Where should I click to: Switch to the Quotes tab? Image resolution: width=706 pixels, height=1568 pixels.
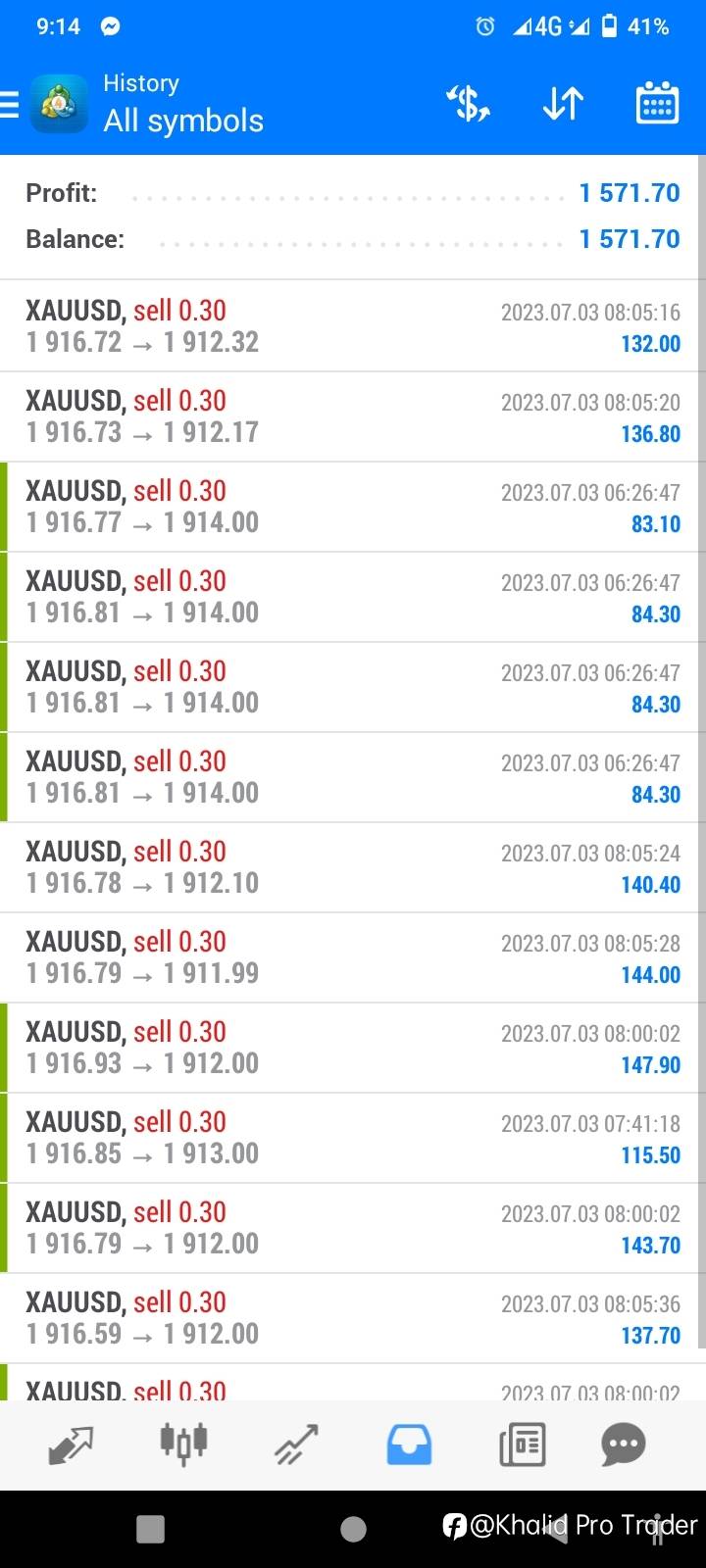(x=71, y=1445)
